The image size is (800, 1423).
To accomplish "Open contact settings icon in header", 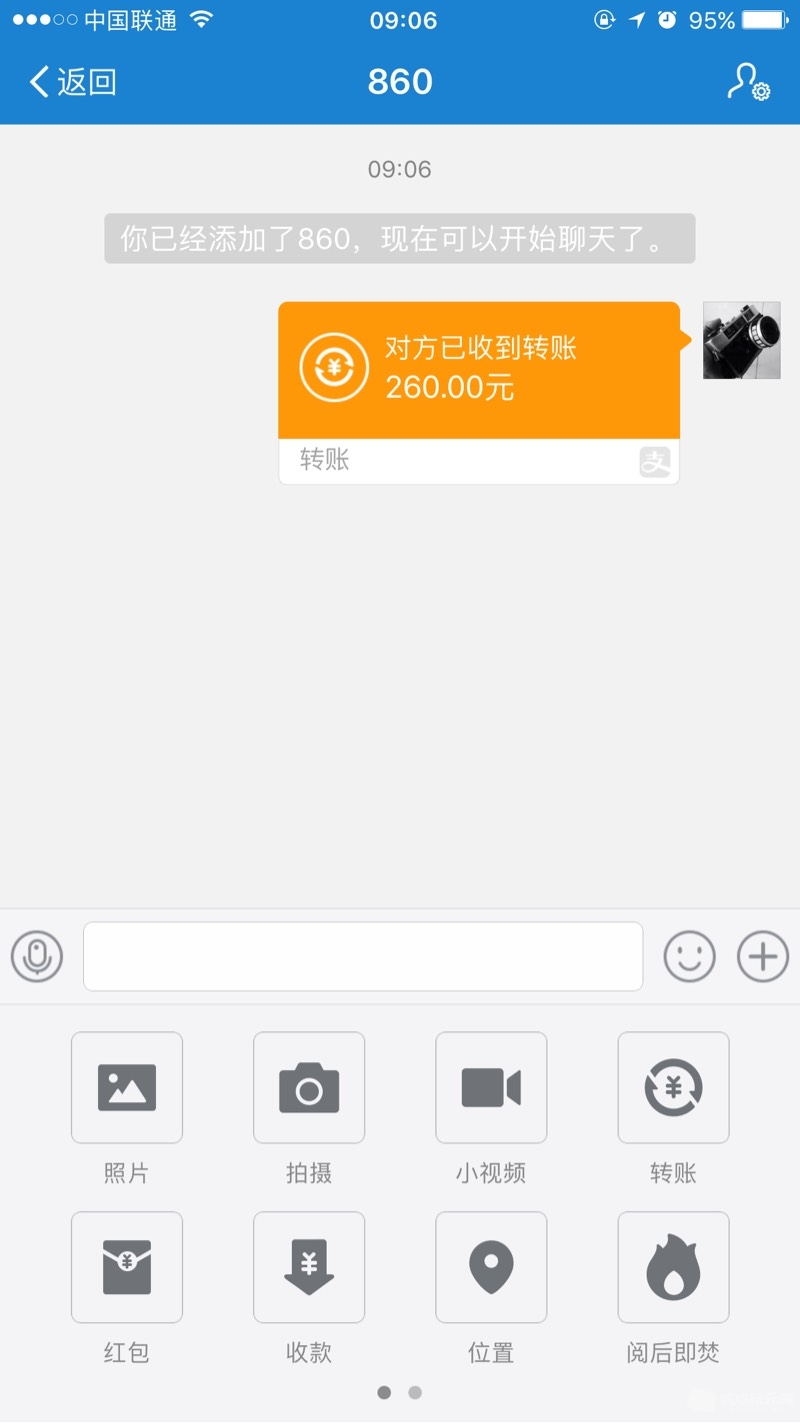I will point(747,82).
